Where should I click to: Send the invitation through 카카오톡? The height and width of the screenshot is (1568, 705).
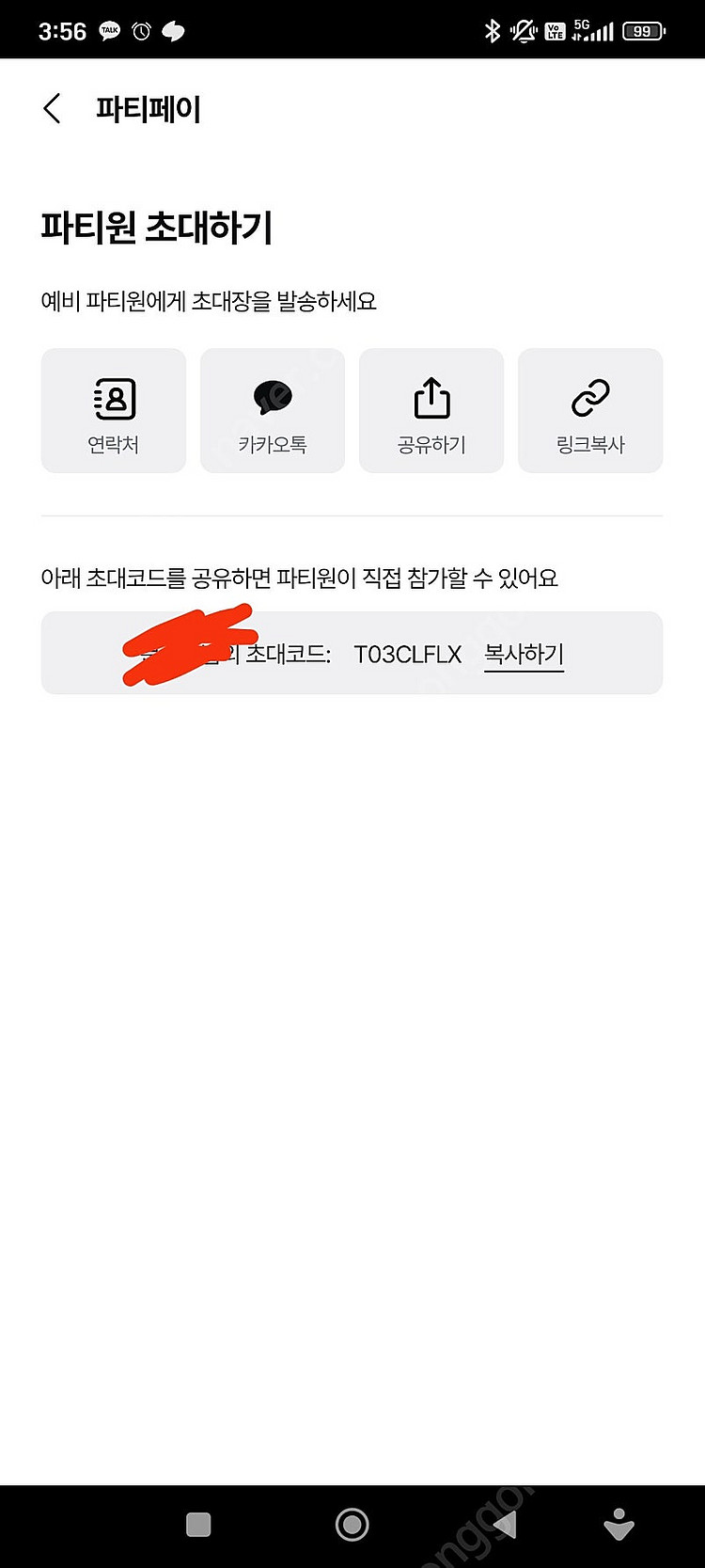point(273,411)
